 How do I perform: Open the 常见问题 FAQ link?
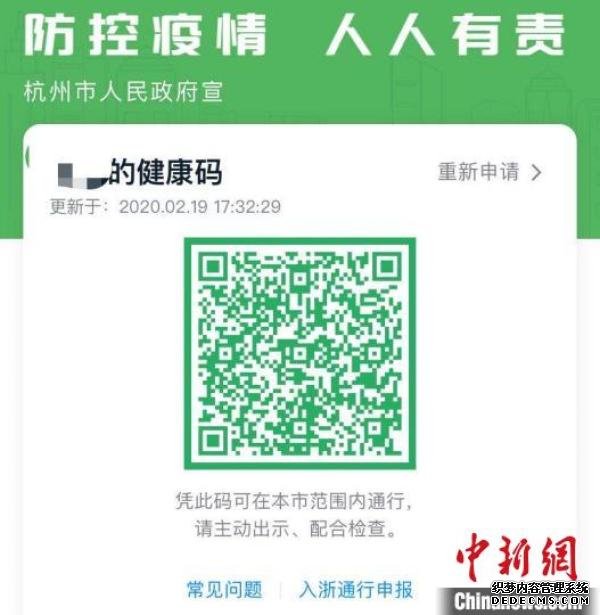tap(224, 590)
